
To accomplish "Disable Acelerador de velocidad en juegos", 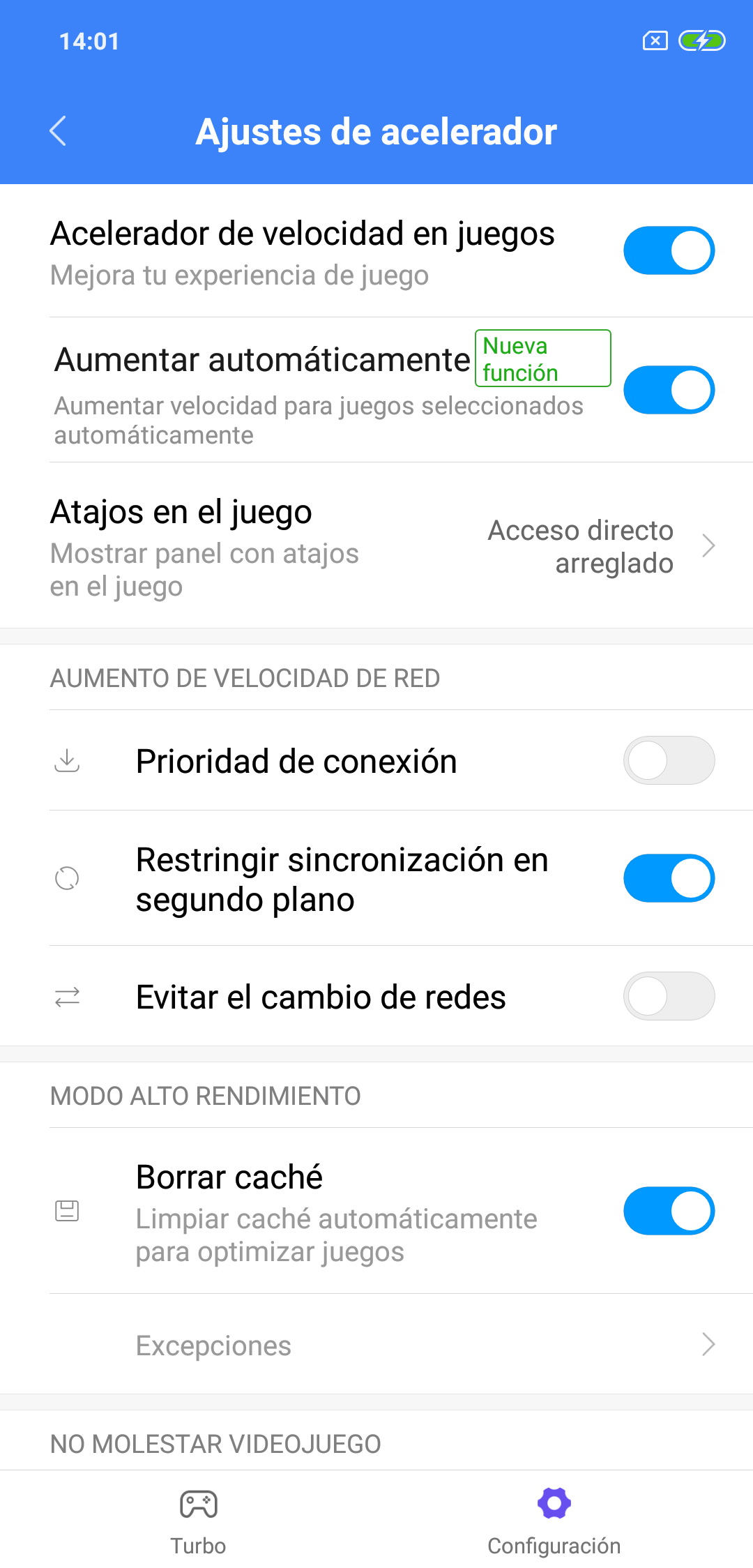I will point(669,250).
